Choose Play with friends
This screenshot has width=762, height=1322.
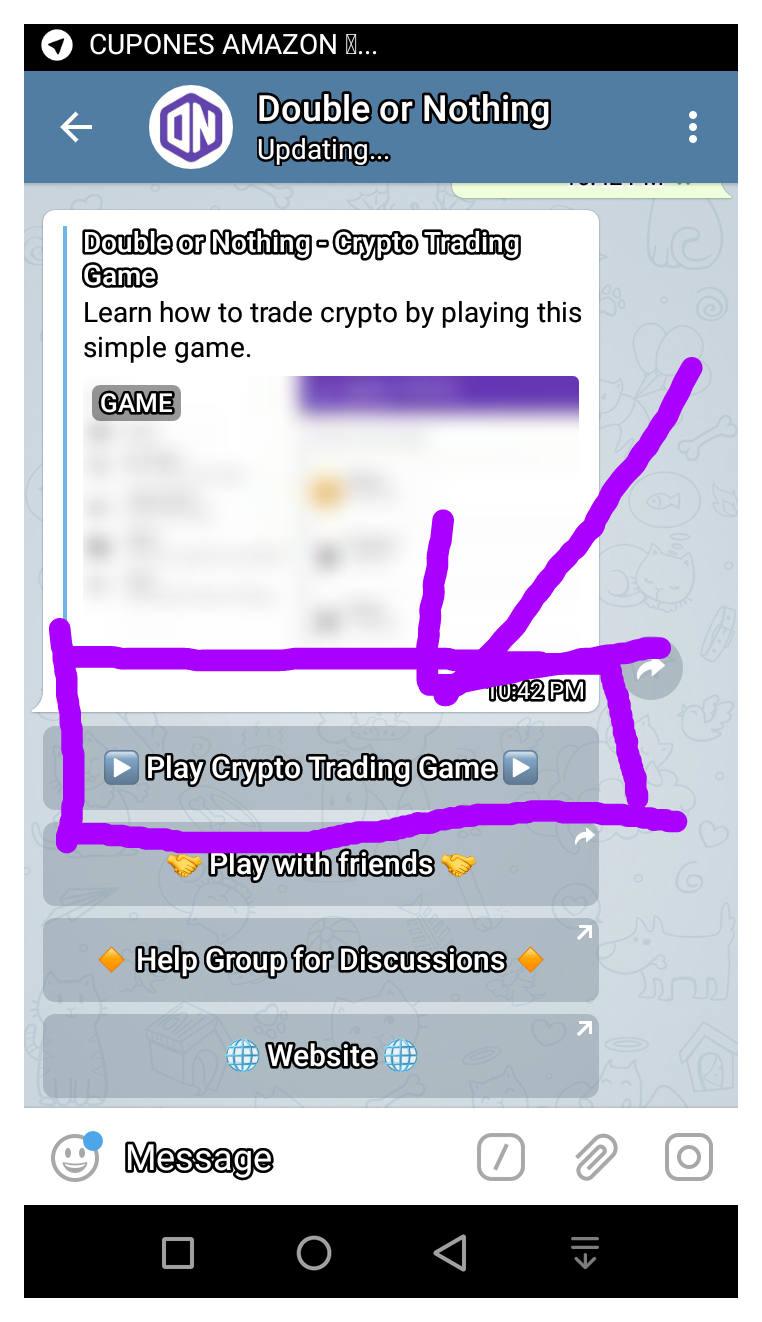pos(321,864)
